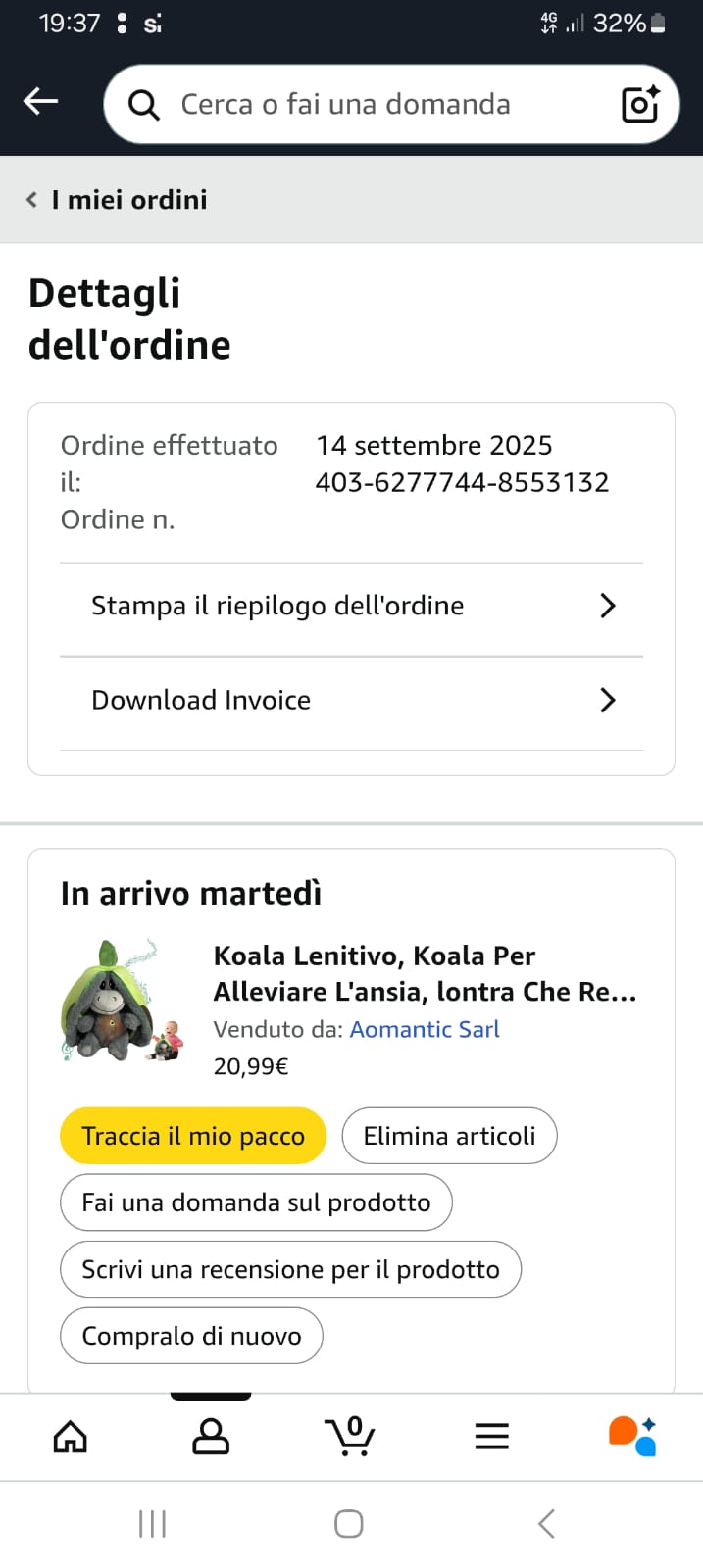
Task: Open the camera lens search icon
Action: click(x=640, y=104)
